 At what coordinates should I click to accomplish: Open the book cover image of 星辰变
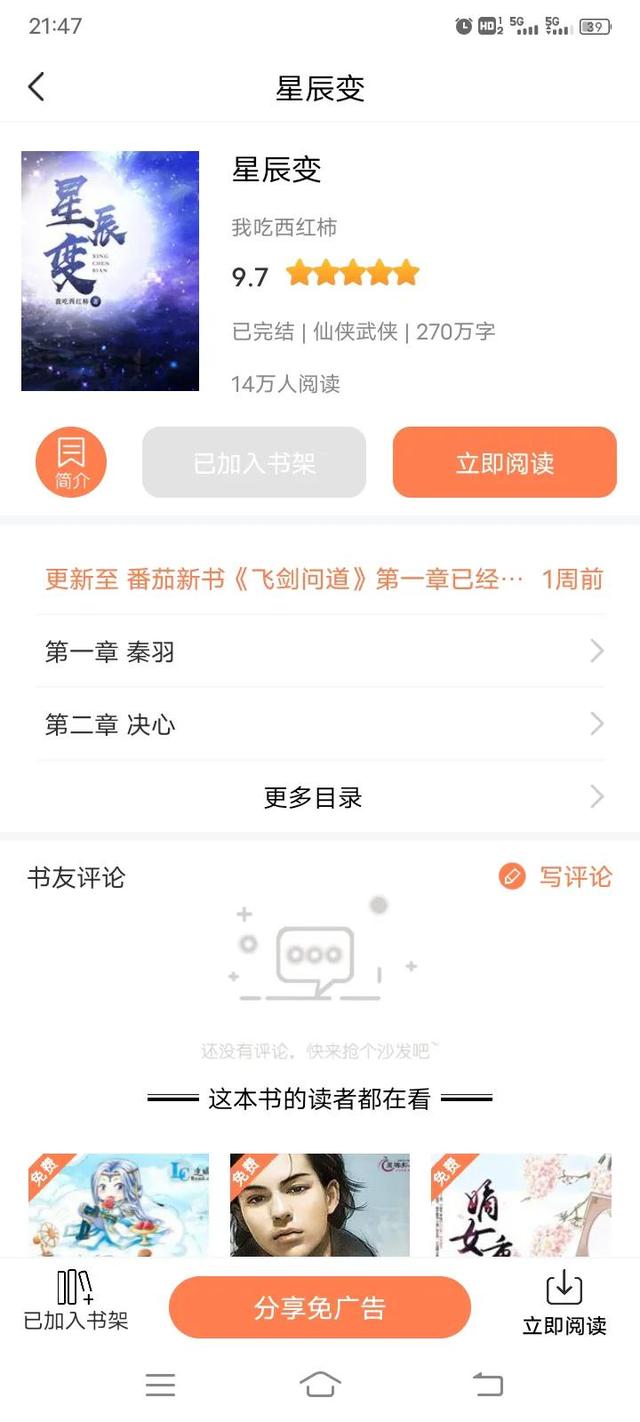click(110, 271)
